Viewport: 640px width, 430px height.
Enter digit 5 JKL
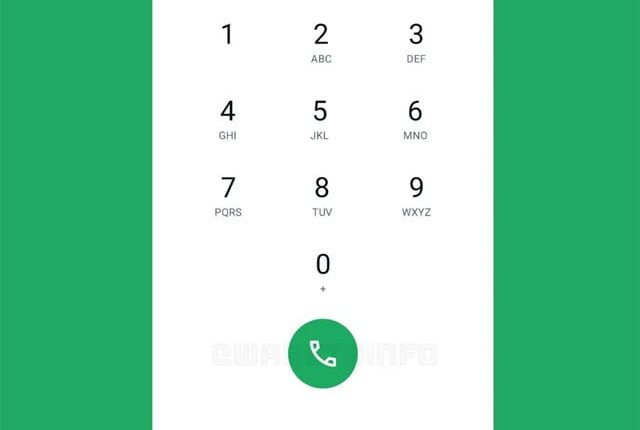[321, 119]
